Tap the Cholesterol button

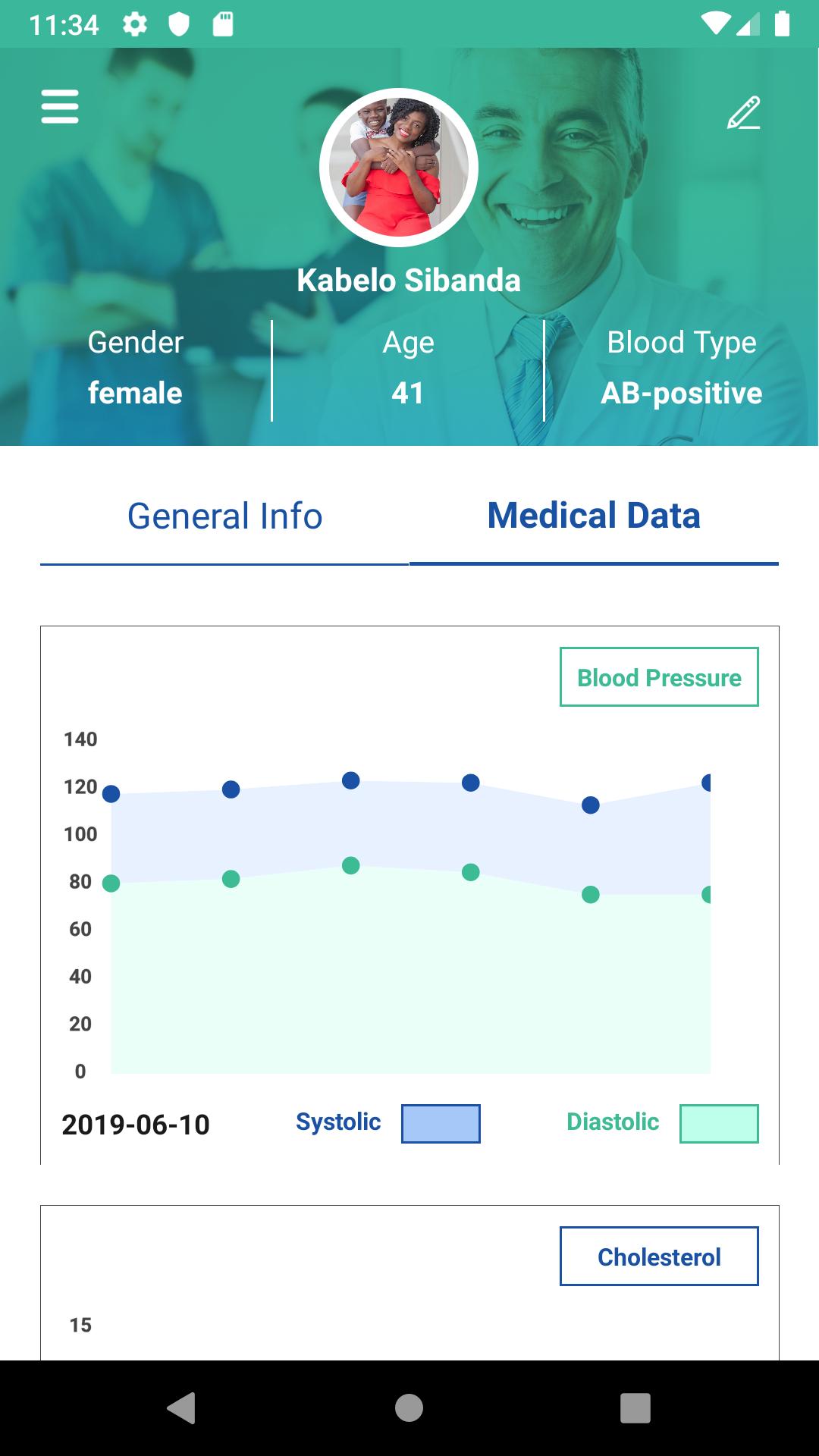[x=659, y=1257]
